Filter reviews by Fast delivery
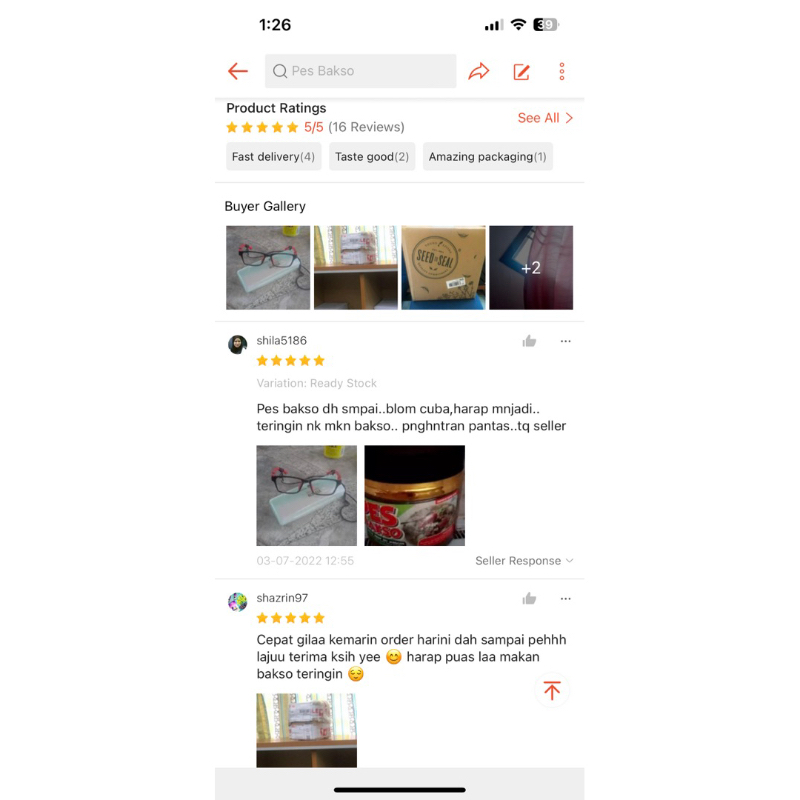 [x=273, y=157]
